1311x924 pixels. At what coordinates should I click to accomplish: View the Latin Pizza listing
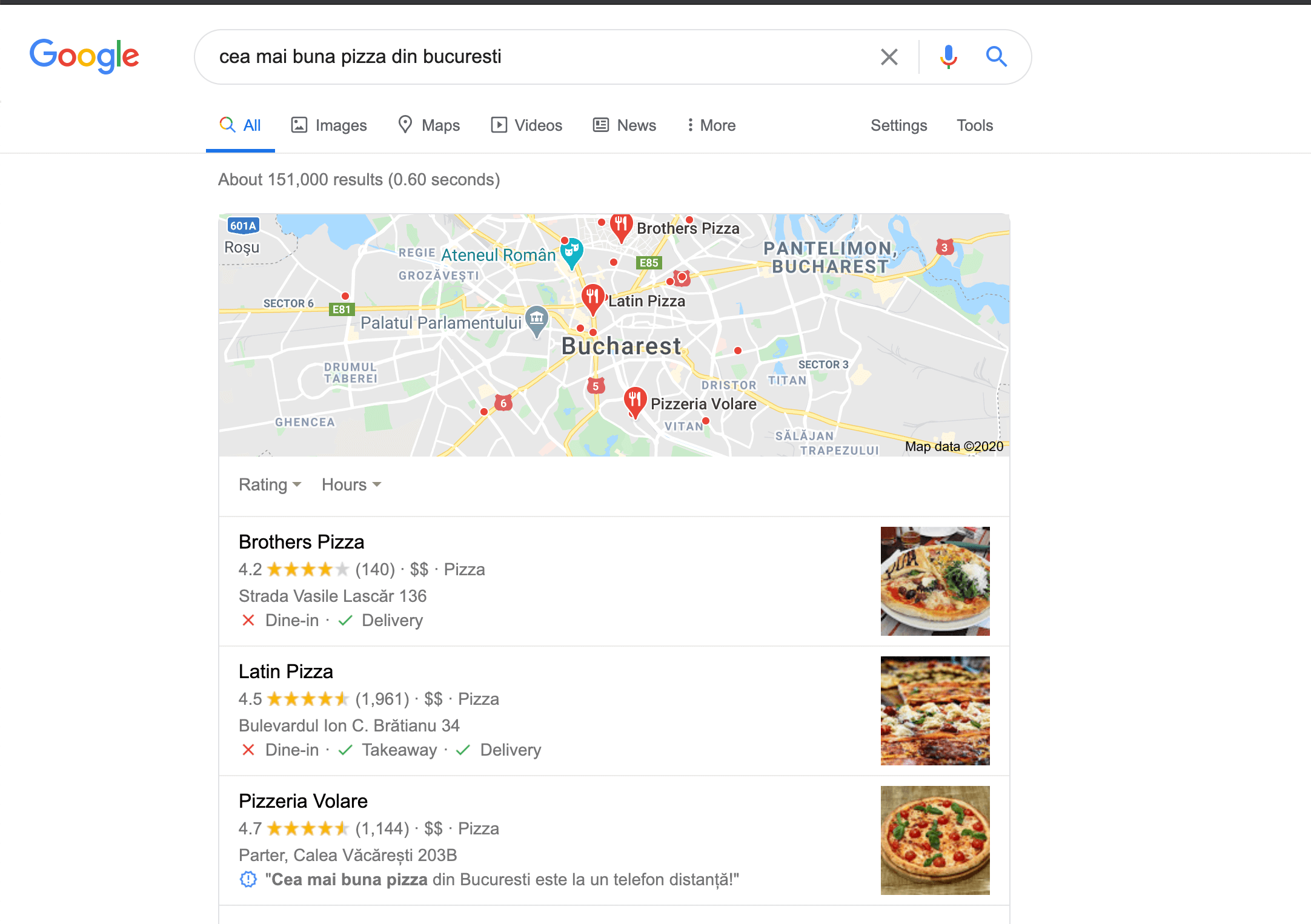coord(285,672)
